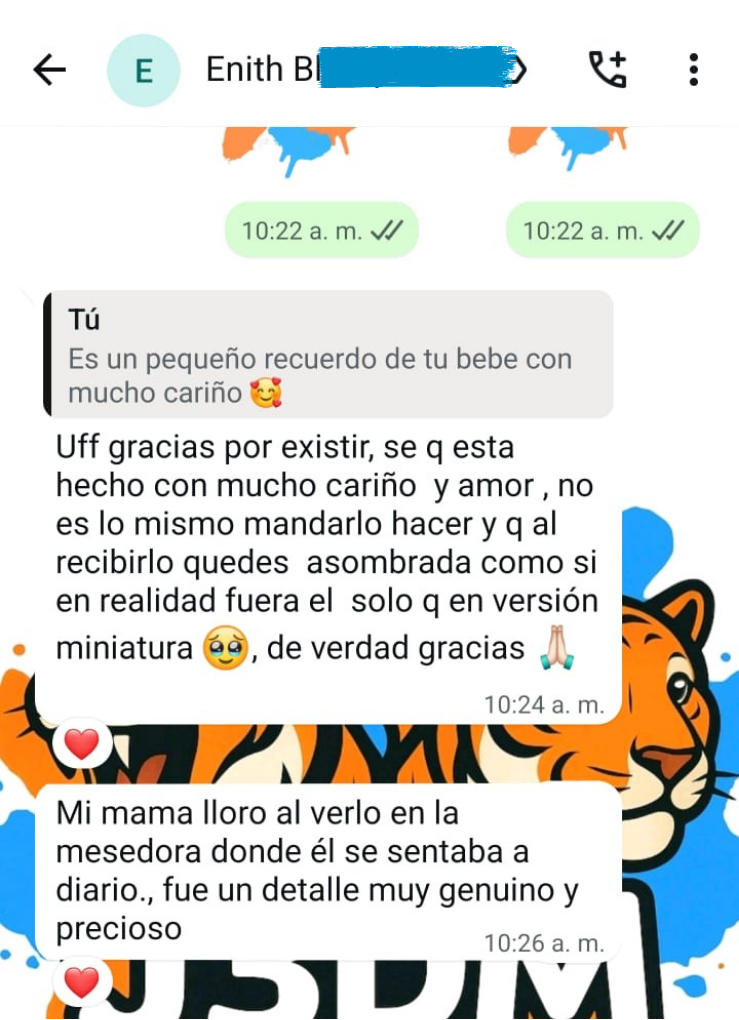
Task: View heart reaction on "Mi mama lloro" message
Action: [82, 983]
